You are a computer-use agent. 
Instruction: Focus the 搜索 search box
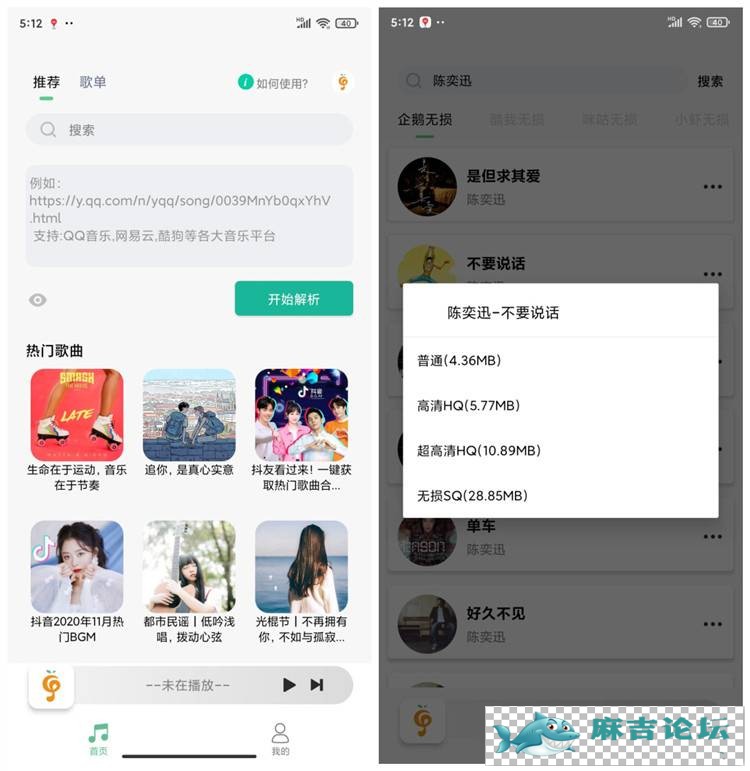pyautogui.click(x=189, y=130)
